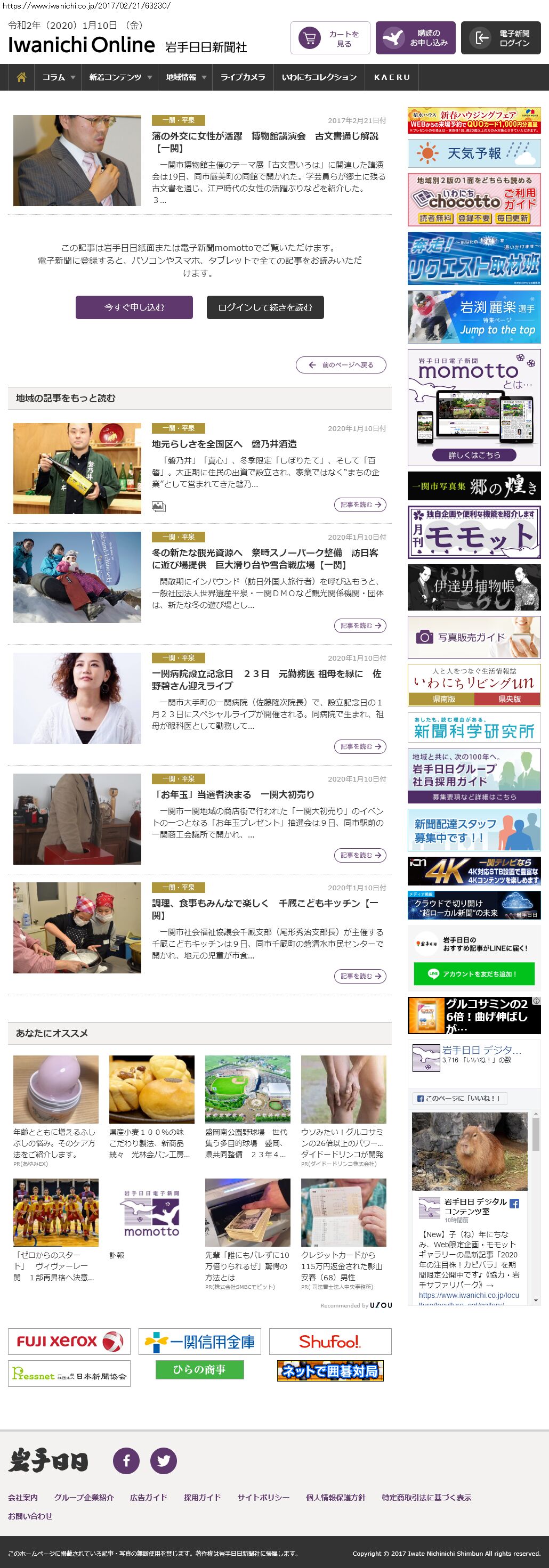
Task: Tap 今すぐ申し込む button
Action: [x=134, y=307]
